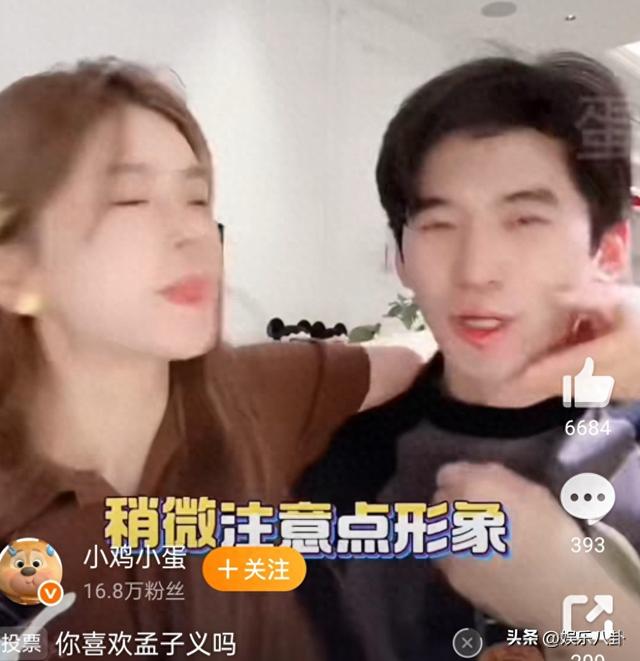This screenshot has width=640, height=661.
Task: Follow 小鸡小蛋 with the 关注 button
Action: [x=254, y=570]
